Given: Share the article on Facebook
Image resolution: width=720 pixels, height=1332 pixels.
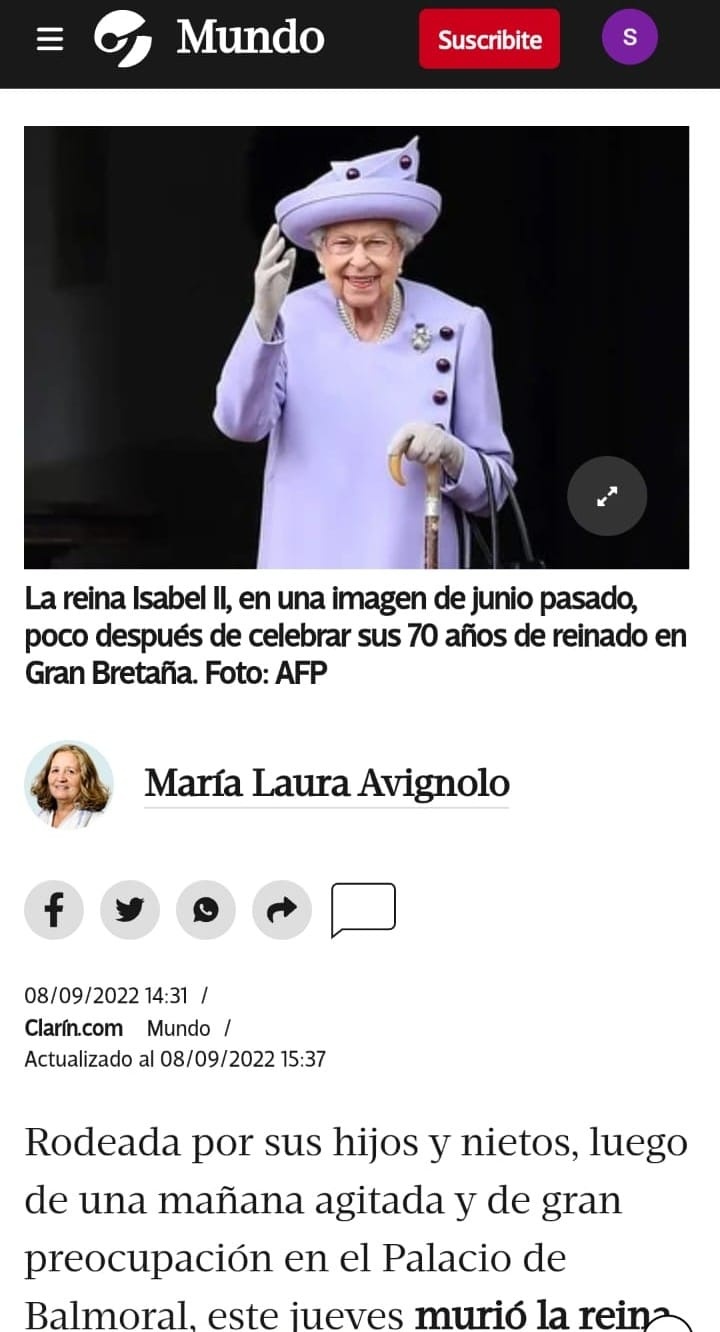Looking at the screenshot, I should pyautogui.click(x=54, y=909).
